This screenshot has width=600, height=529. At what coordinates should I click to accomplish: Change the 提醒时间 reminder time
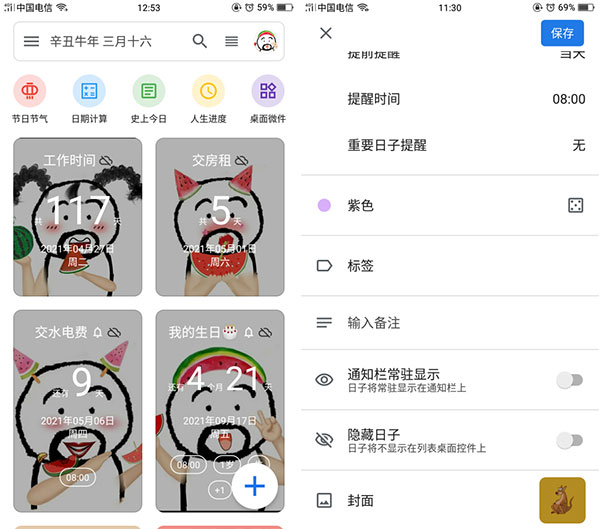coord(450,99)
